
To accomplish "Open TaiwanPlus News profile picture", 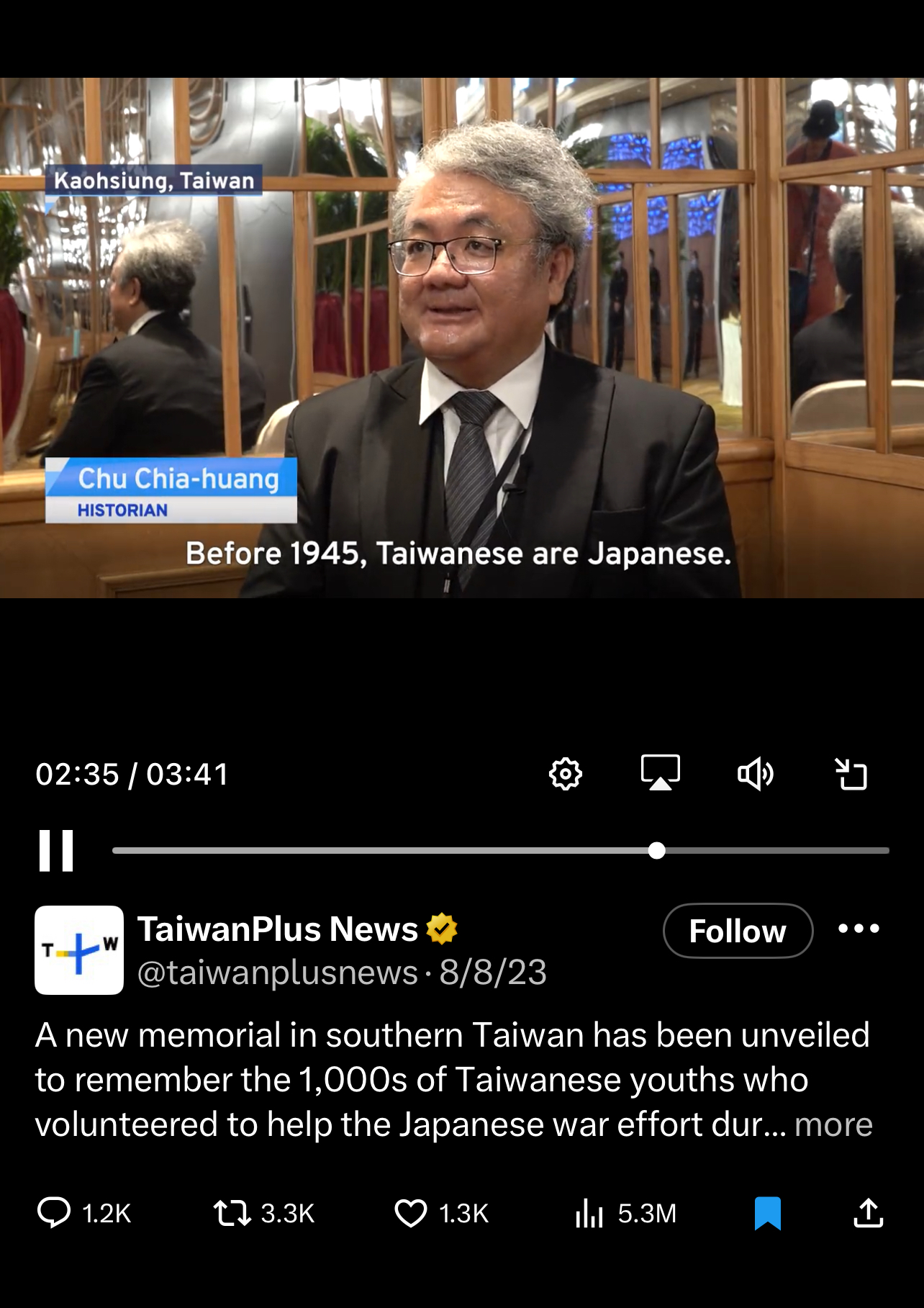I will pos(79,950).
